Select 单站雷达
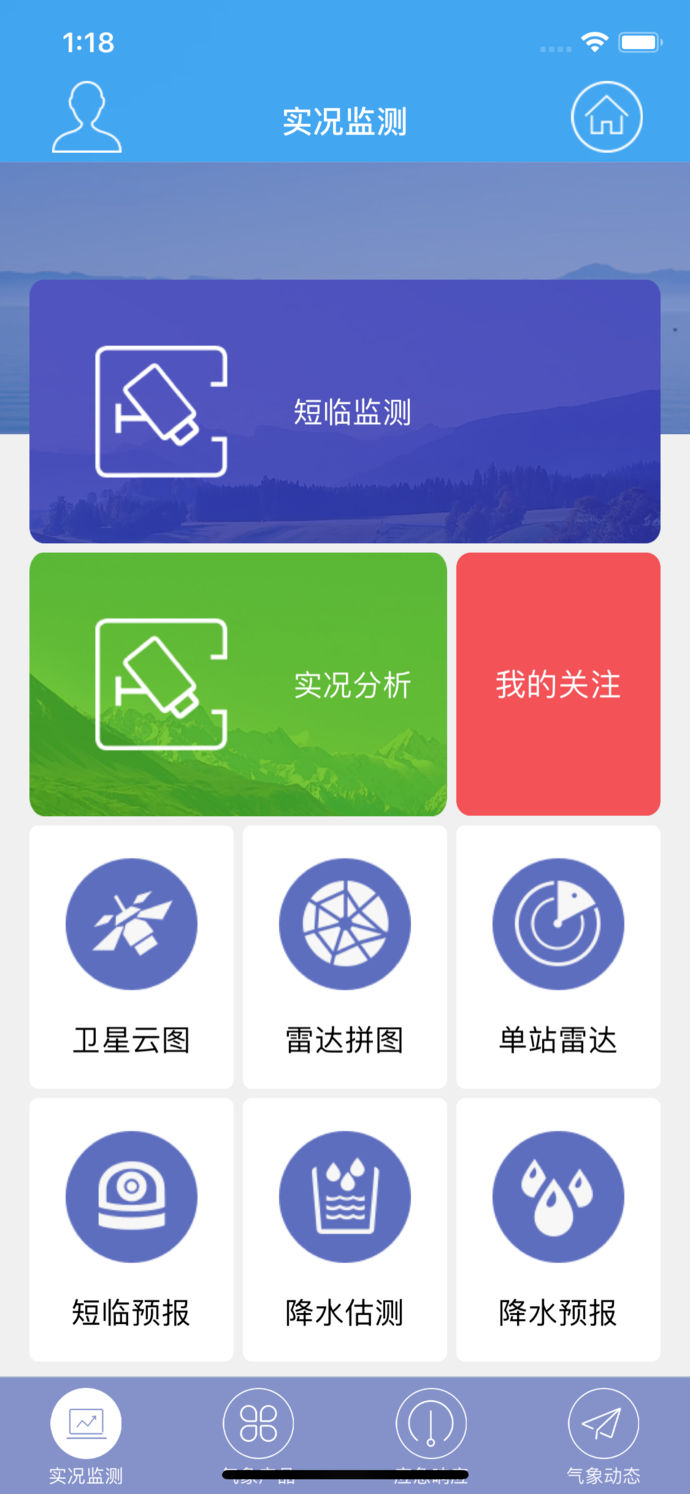Image resolution: width=690 pixels, height=1494 pixels. click(558, 957)
